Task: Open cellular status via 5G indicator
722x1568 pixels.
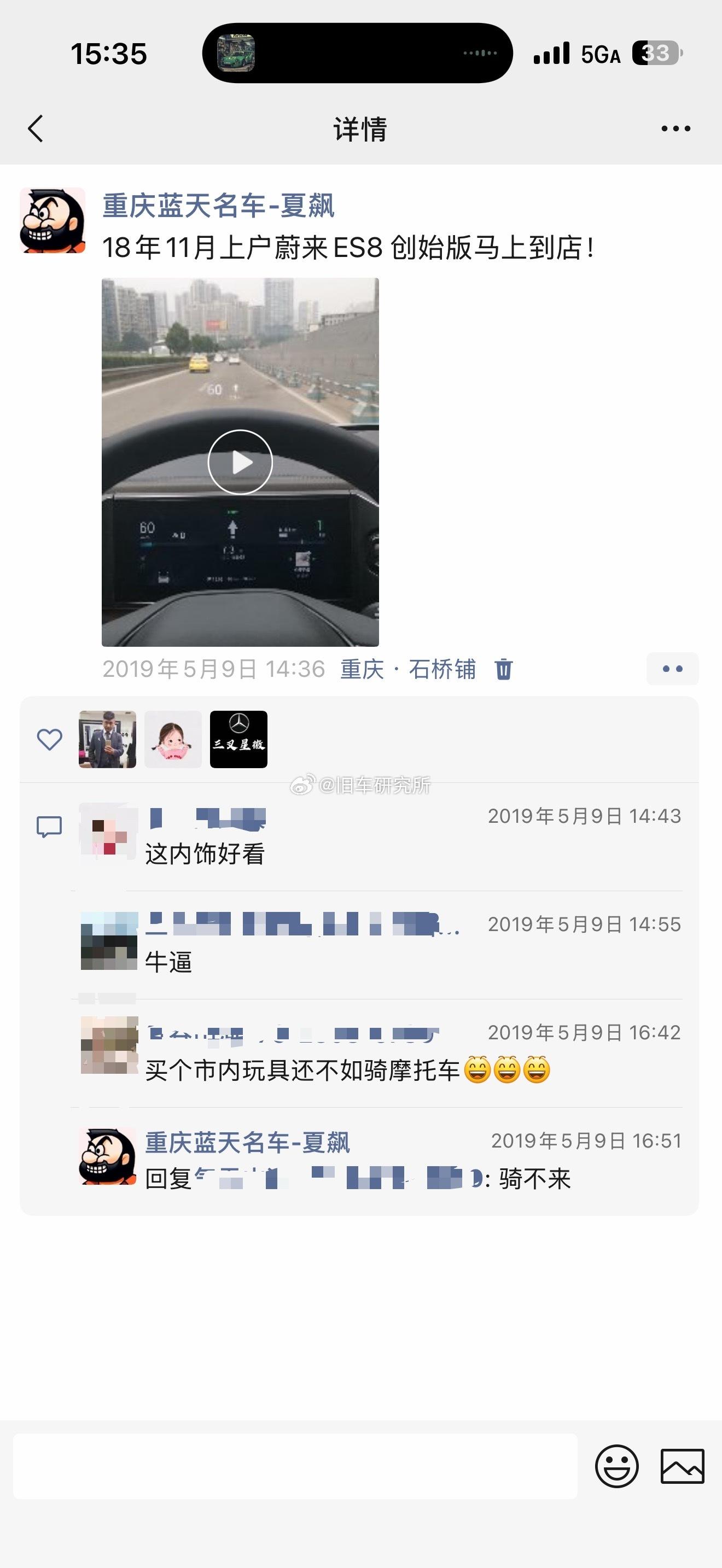Action: pos(599,54)
